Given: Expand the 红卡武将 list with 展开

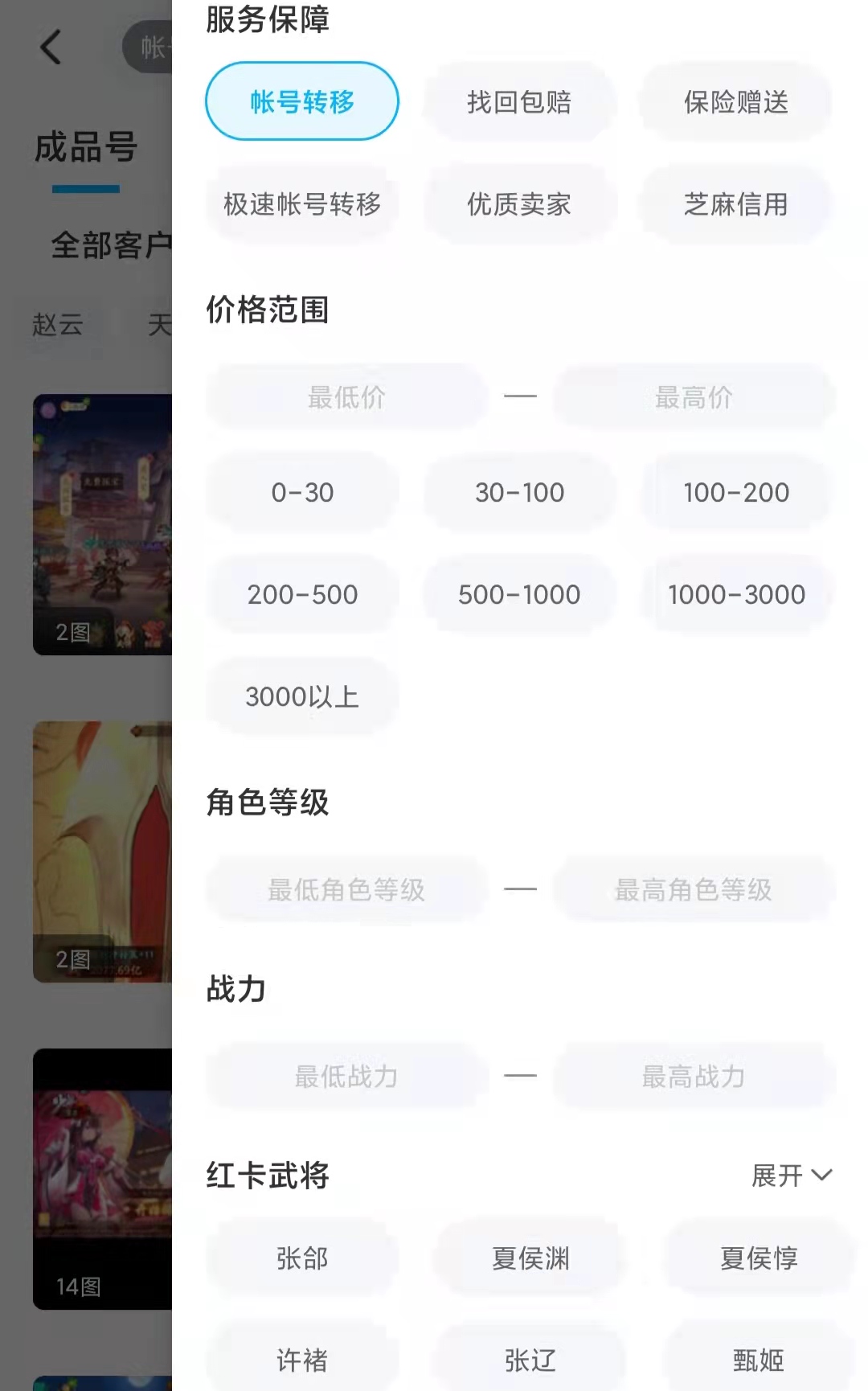Looking at the screenshot, I should coord(791,1176).
